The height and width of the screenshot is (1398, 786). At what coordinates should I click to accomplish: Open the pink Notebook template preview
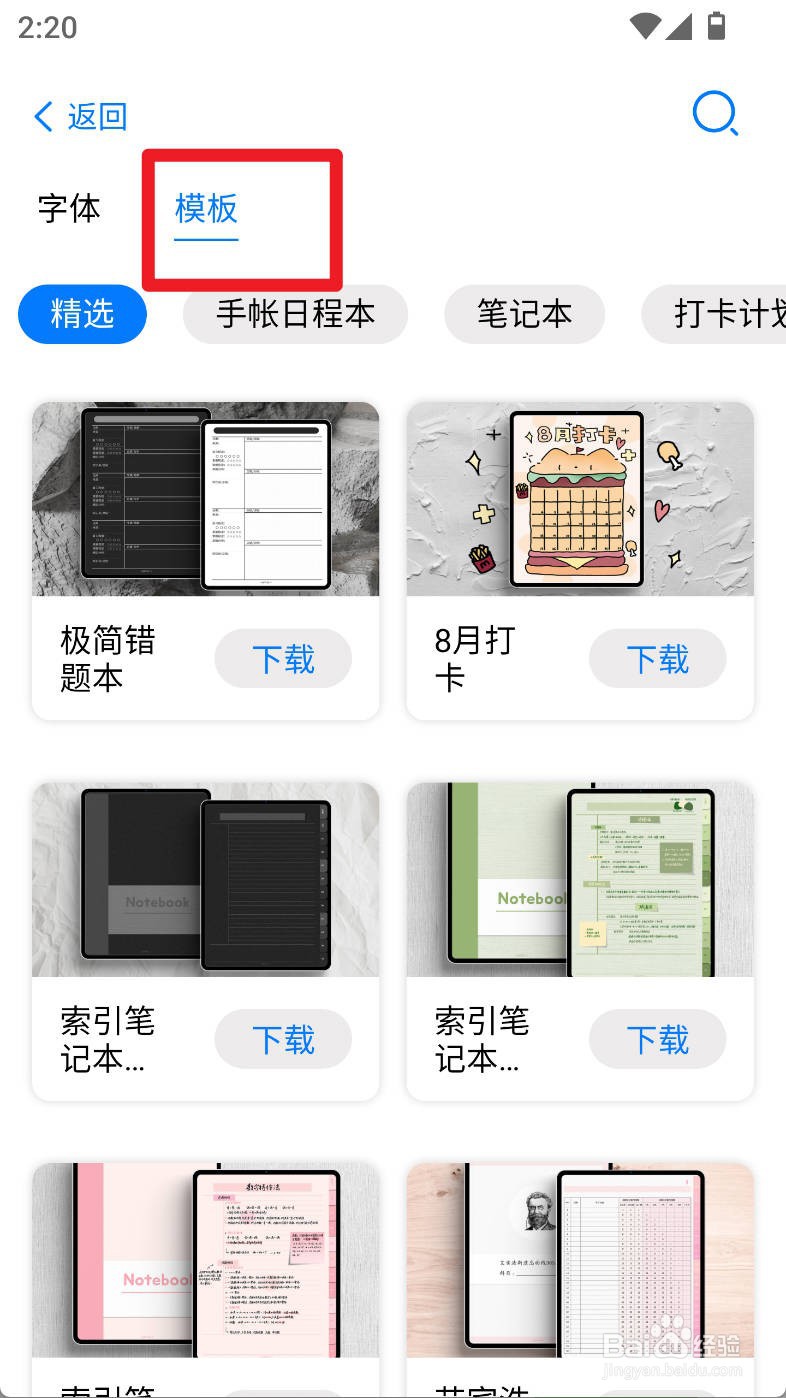(x=205, y=1260)
